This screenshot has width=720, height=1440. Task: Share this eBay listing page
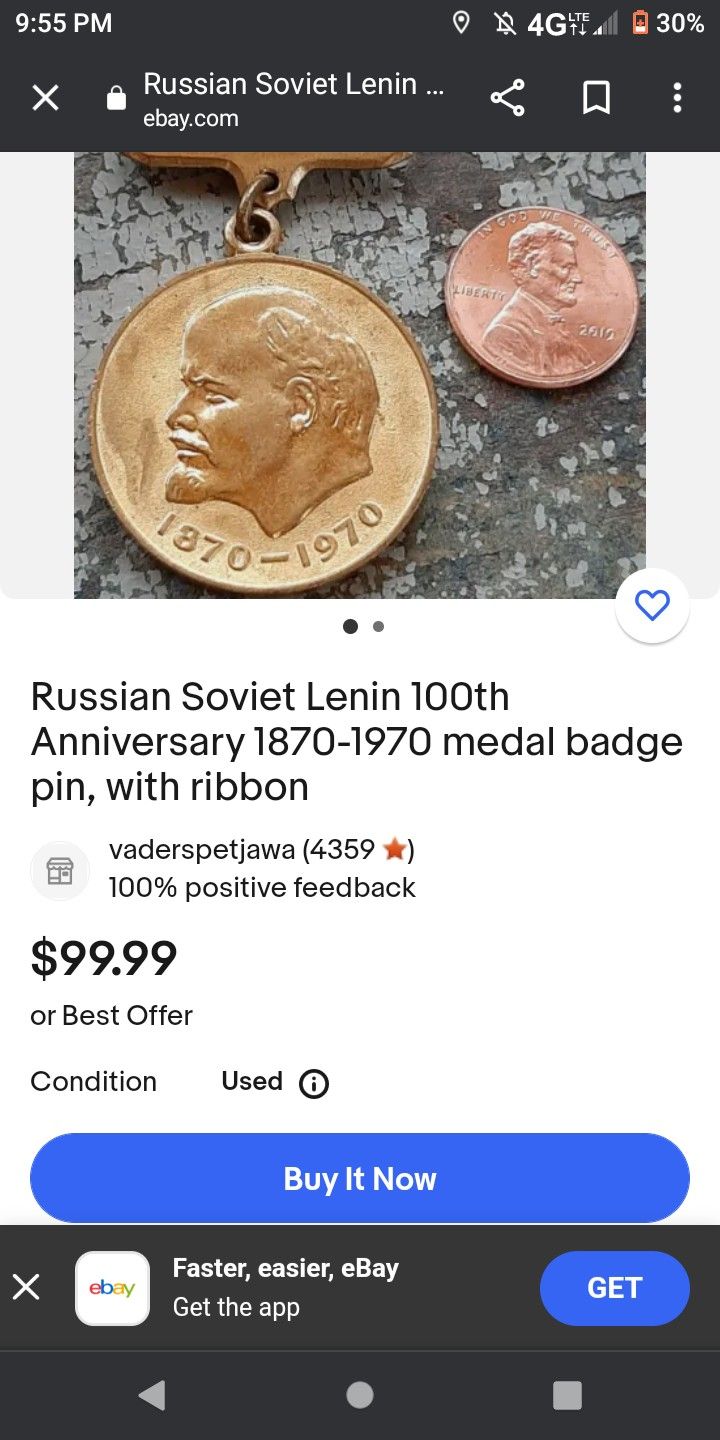click(x=508, y=98)
